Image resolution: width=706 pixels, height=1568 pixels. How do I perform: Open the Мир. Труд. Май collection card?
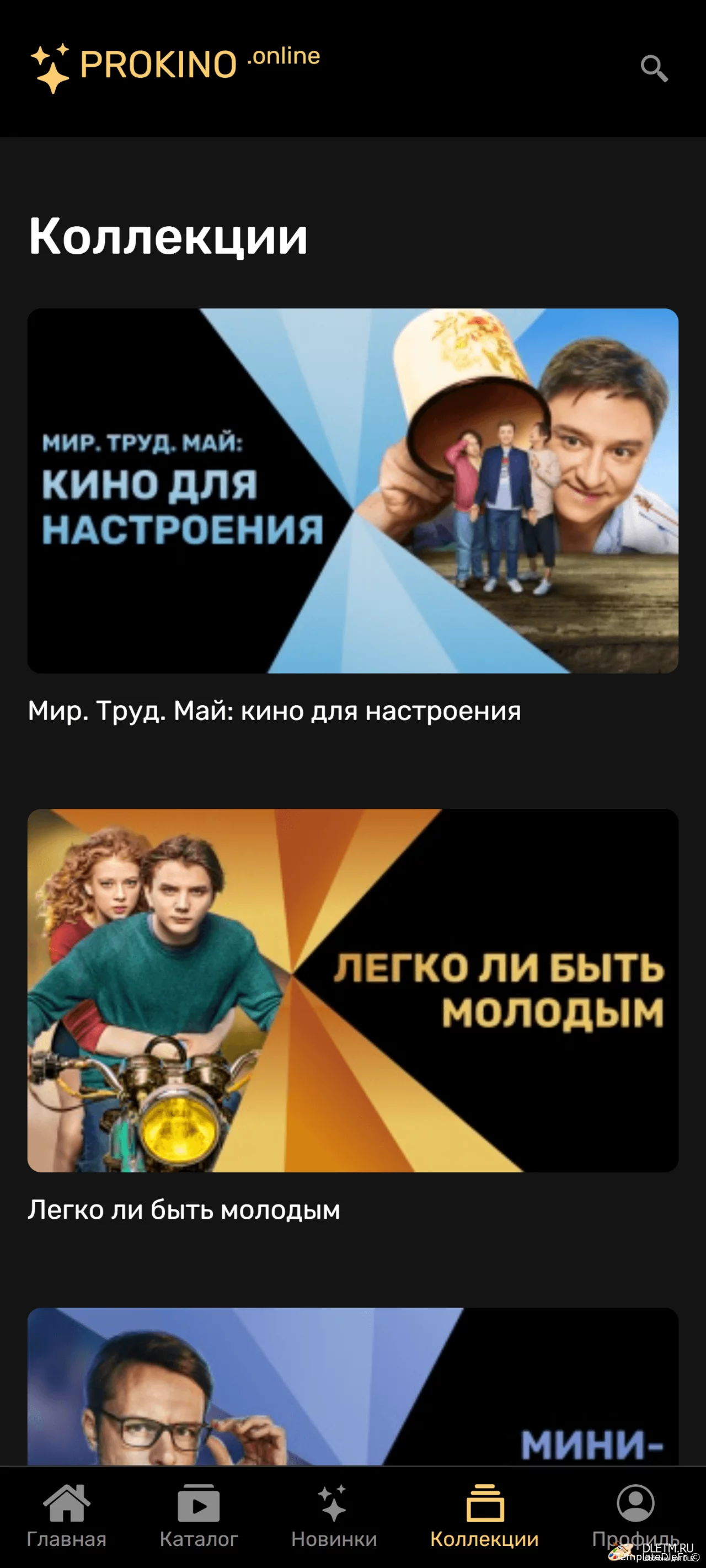click(x=353, y=490)
